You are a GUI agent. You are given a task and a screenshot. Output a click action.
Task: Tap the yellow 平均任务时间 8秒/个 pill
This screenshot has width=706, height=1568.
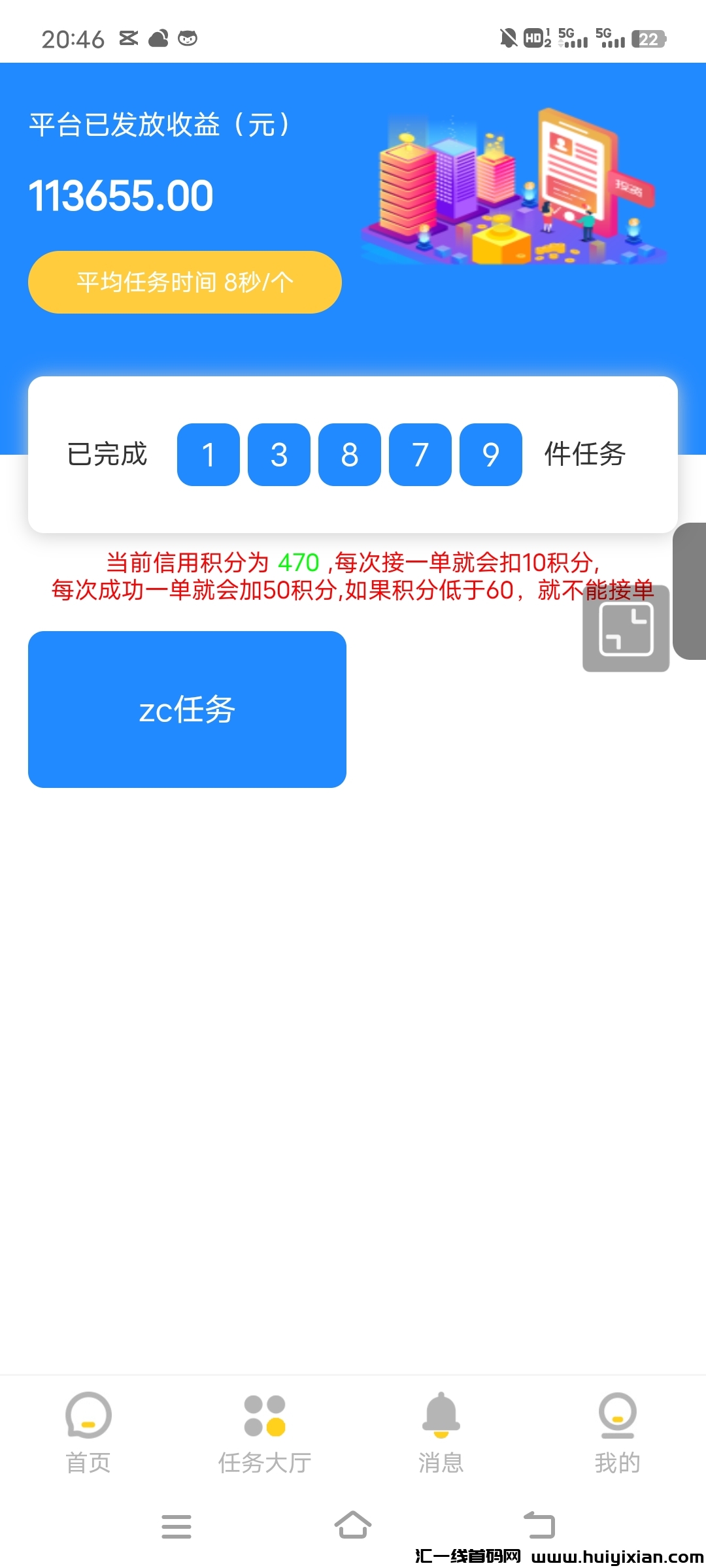[185, 282]
